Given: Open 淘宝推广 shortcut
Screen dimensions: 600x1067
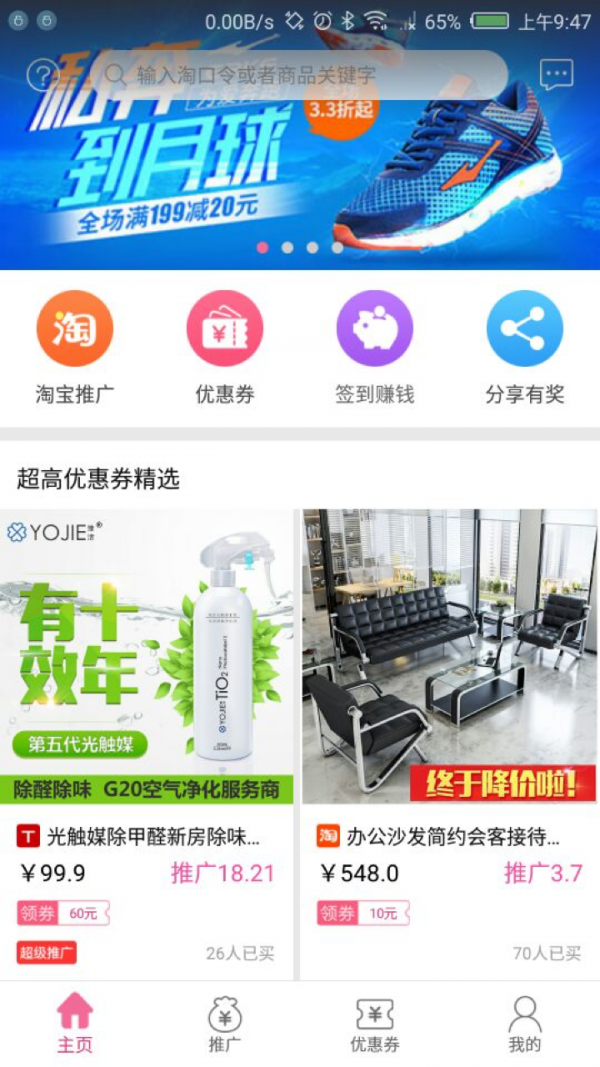Looking at the screenshot, I should [x=75, y=347].
